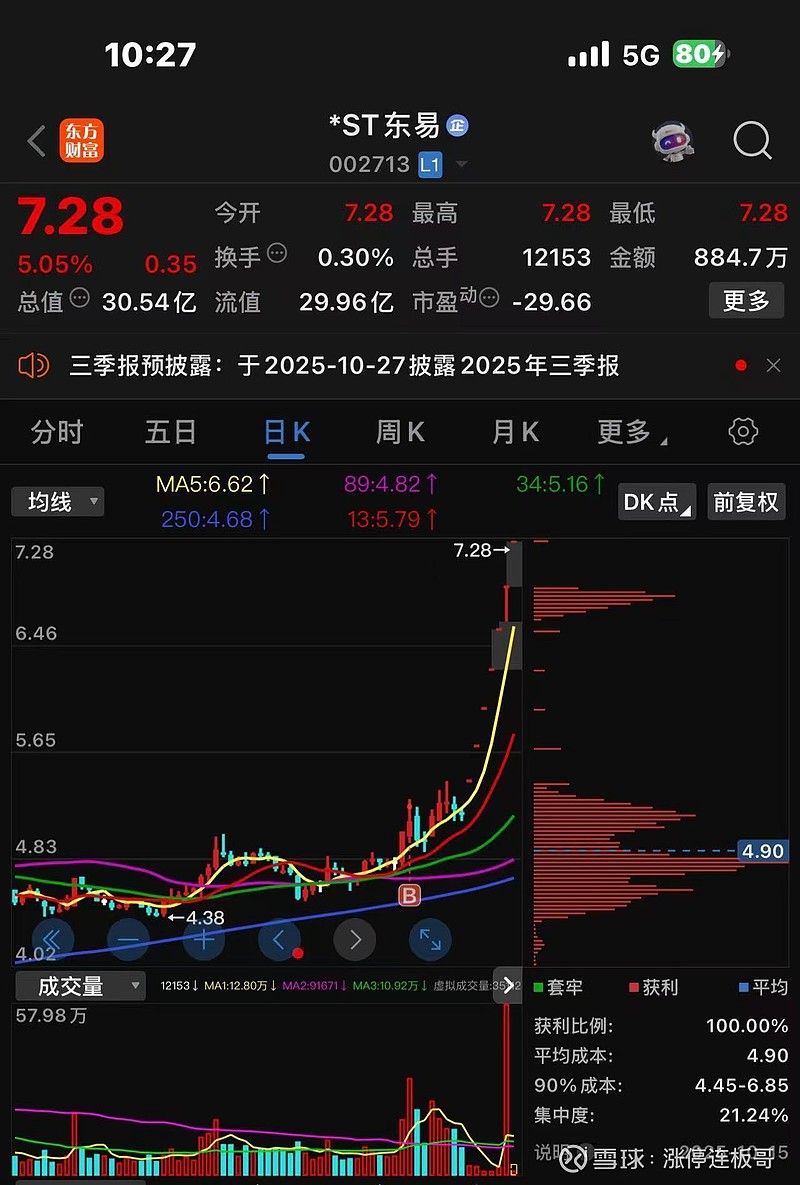
Task: Open the 东方财富 app logo
Action: point(82,141)
